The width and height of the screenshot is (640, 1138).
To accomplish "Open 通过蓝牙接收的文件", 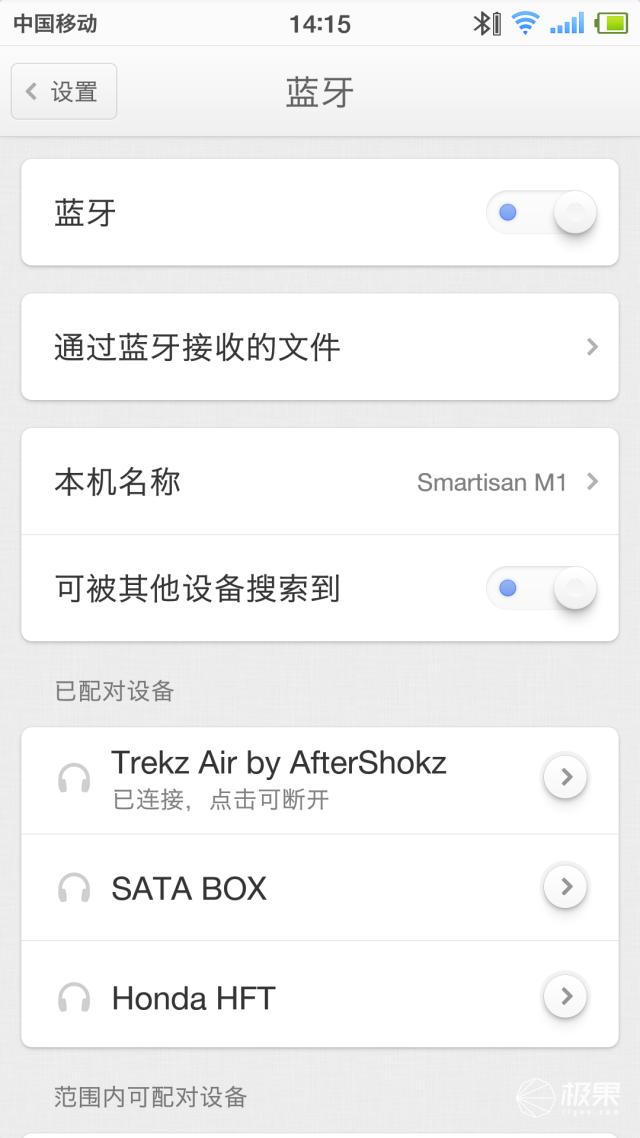I will point(320,347).
